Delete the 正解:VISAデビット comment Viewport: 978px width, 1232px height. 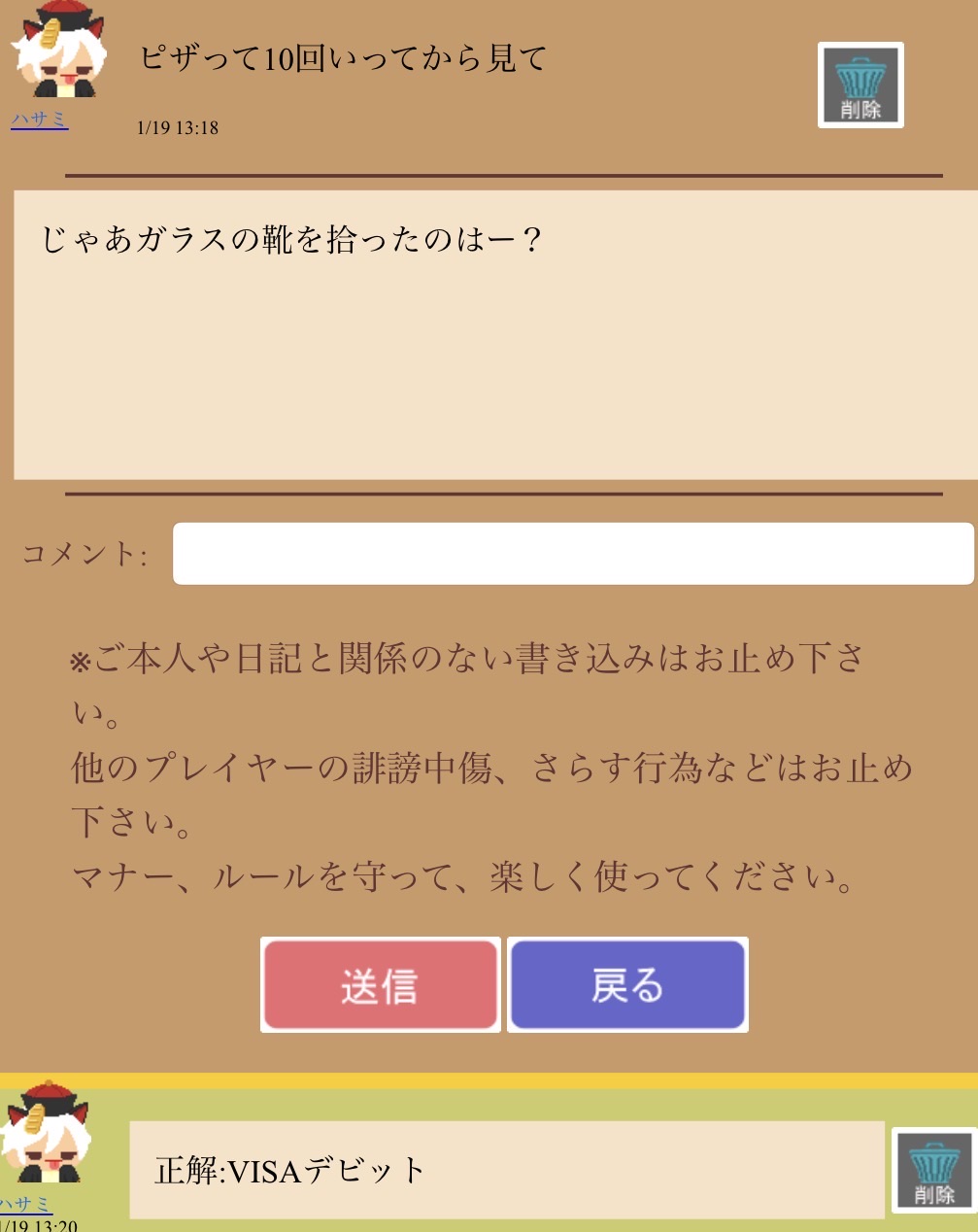pos(933,1170)
